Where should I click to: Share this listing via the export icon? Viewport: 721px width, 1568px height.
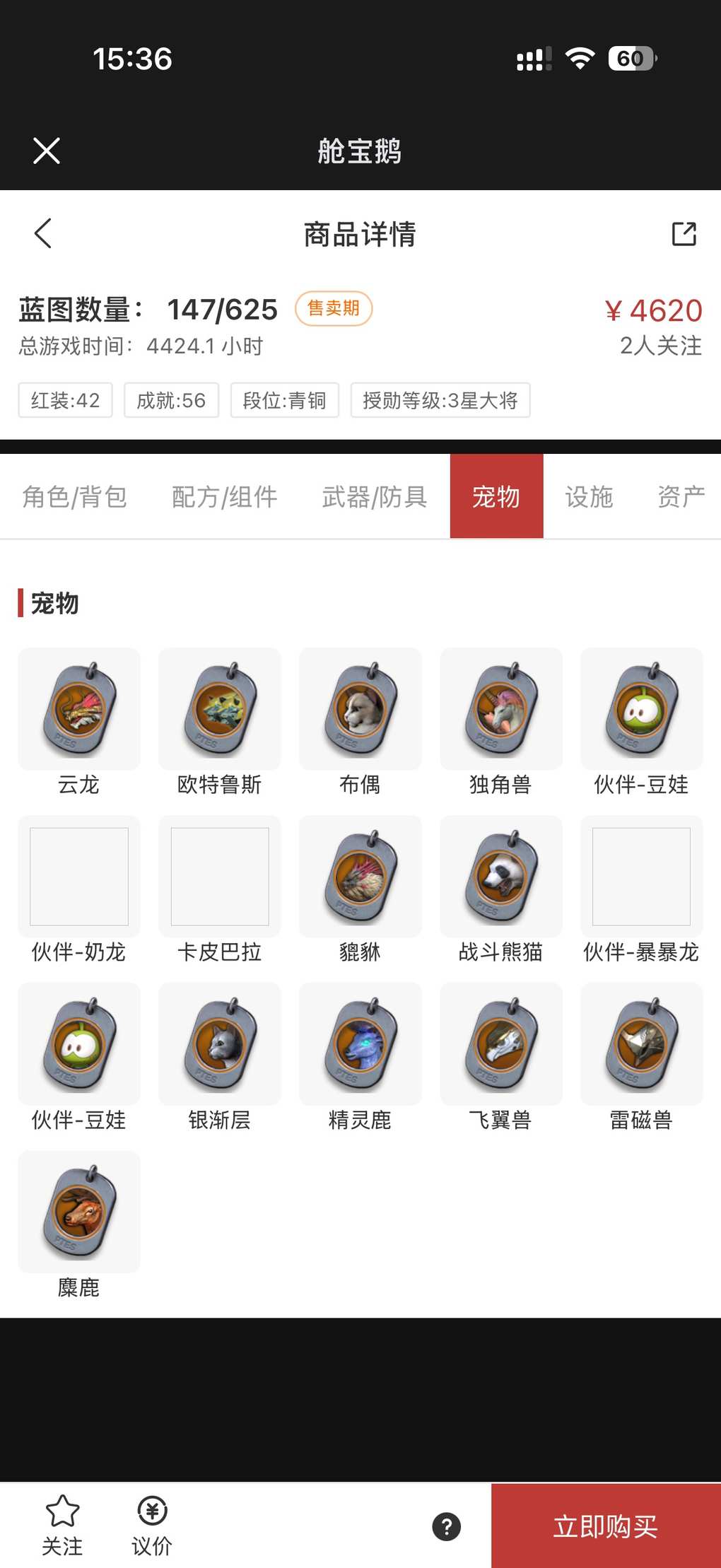point(684,233)
